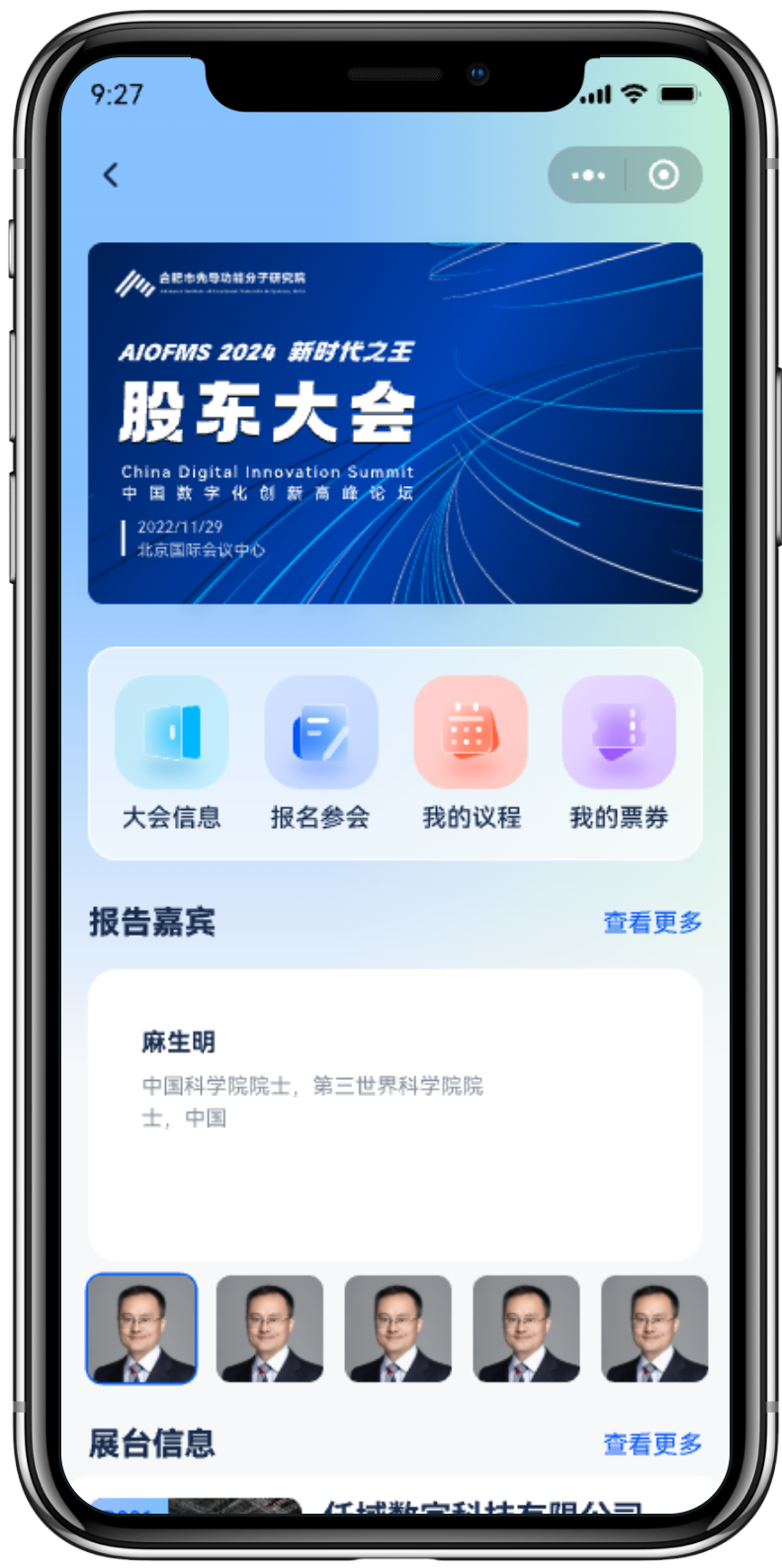This screenshot has height=1568, width=782.
Task: View 我的票券
Action: pyautogui.click(x=619, y=753)
